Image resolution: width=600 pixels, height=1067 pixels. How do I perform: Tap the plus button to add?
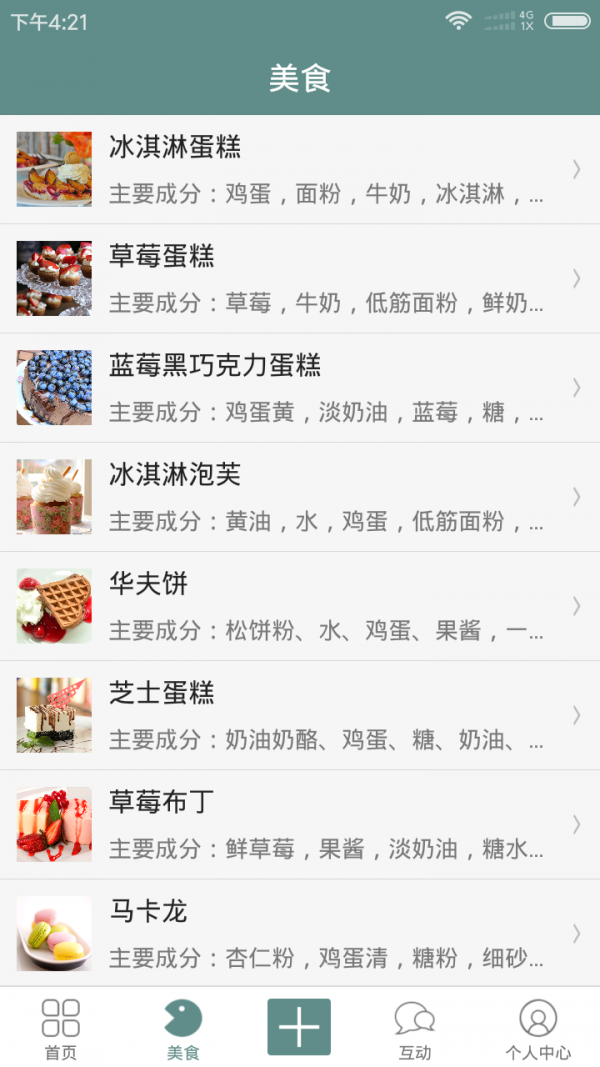299,1026
